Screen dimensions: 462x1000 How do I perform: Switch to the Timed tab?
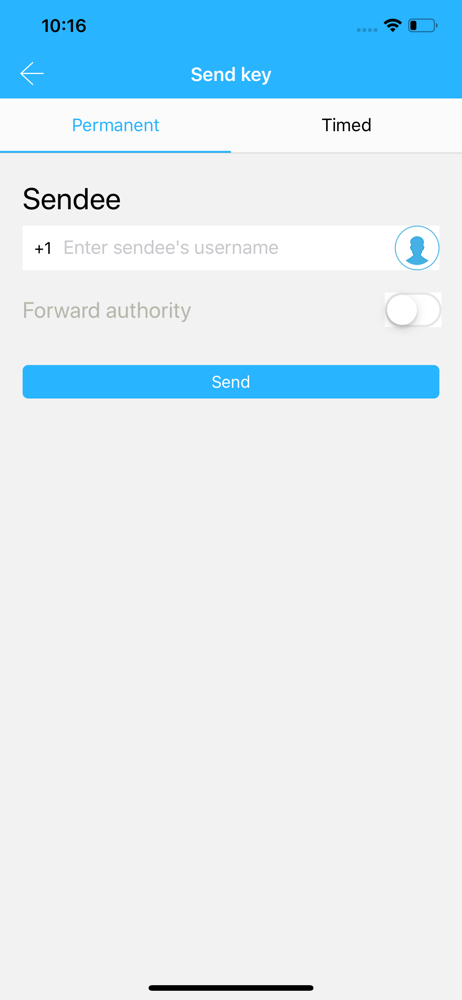pyautogui.click(x=346, y=125)
